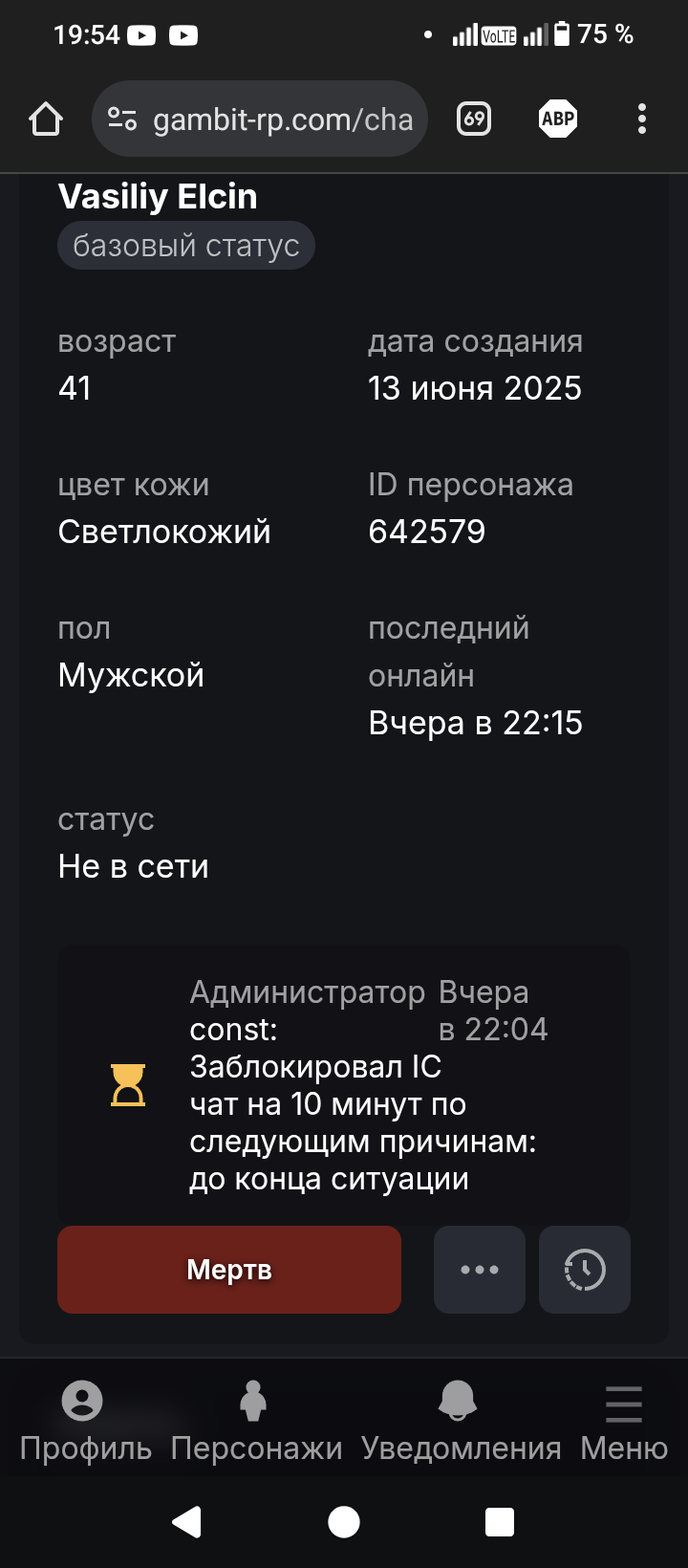Open the Меню tab

pos(624,1423)
